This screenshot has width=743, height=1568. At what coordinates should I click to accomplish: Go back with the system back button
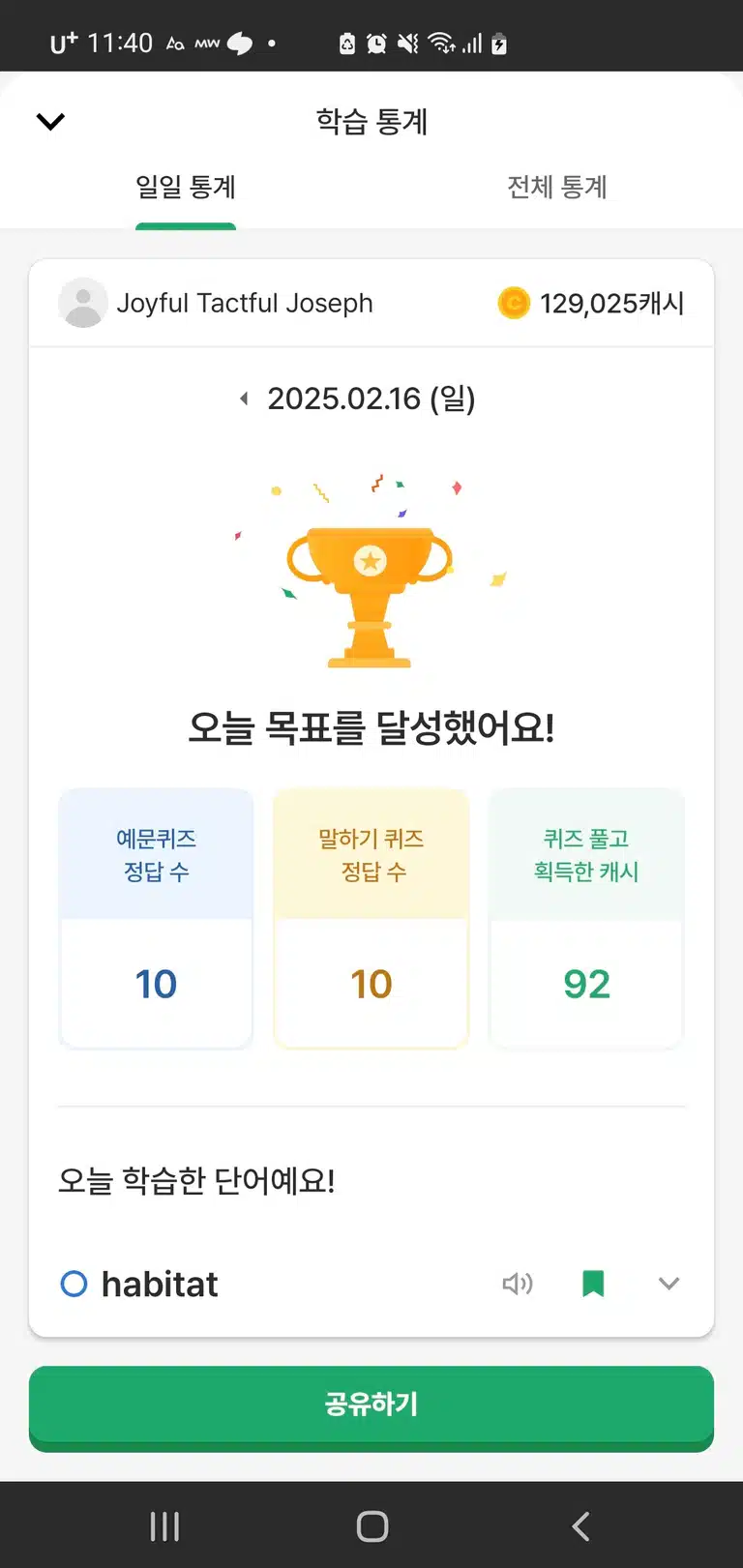point(580,1526)
